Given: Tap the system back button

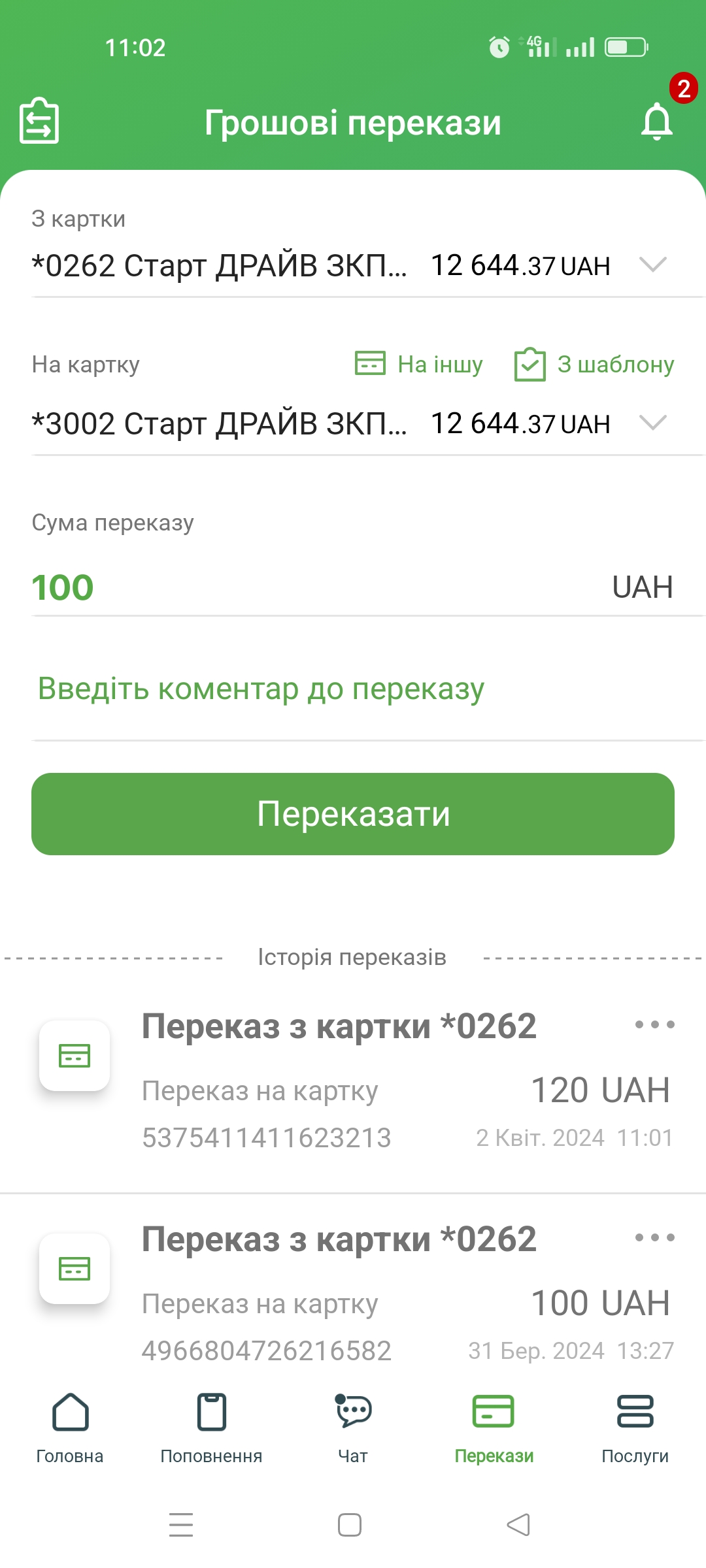Looking at the screenshot, I should pyautogui.click(x=518, y=1525).
